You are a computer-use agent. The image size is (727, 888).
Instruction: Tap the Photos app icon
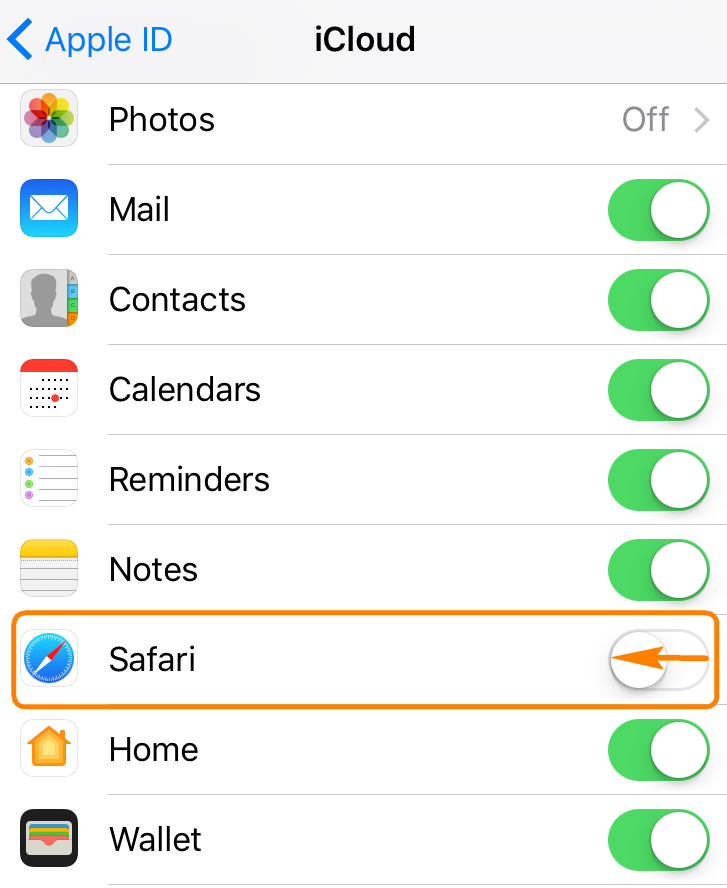pyautogui.click(x=48, y=118)
